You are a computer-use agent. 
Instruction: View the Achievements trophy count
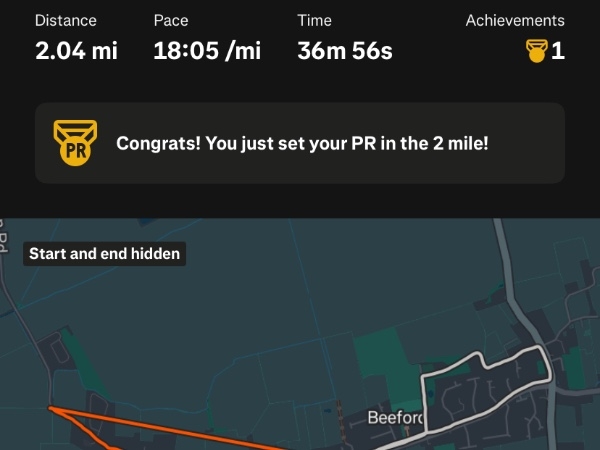tap(545, 51)
